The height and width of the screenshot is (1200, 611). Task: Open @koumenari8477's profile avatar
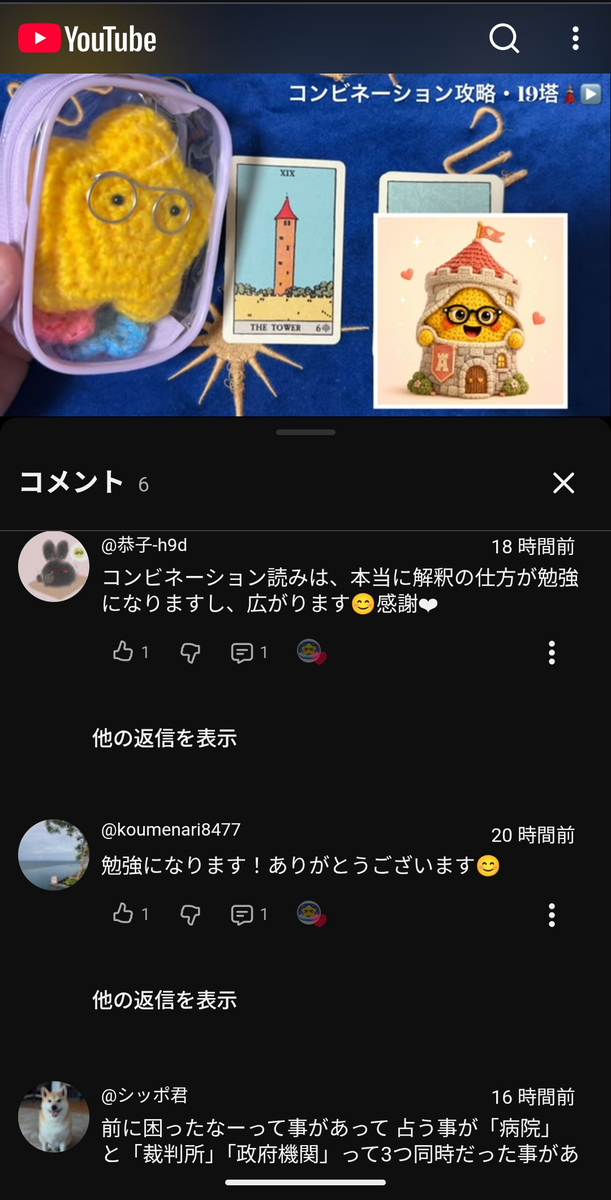[x=54, y=854]
